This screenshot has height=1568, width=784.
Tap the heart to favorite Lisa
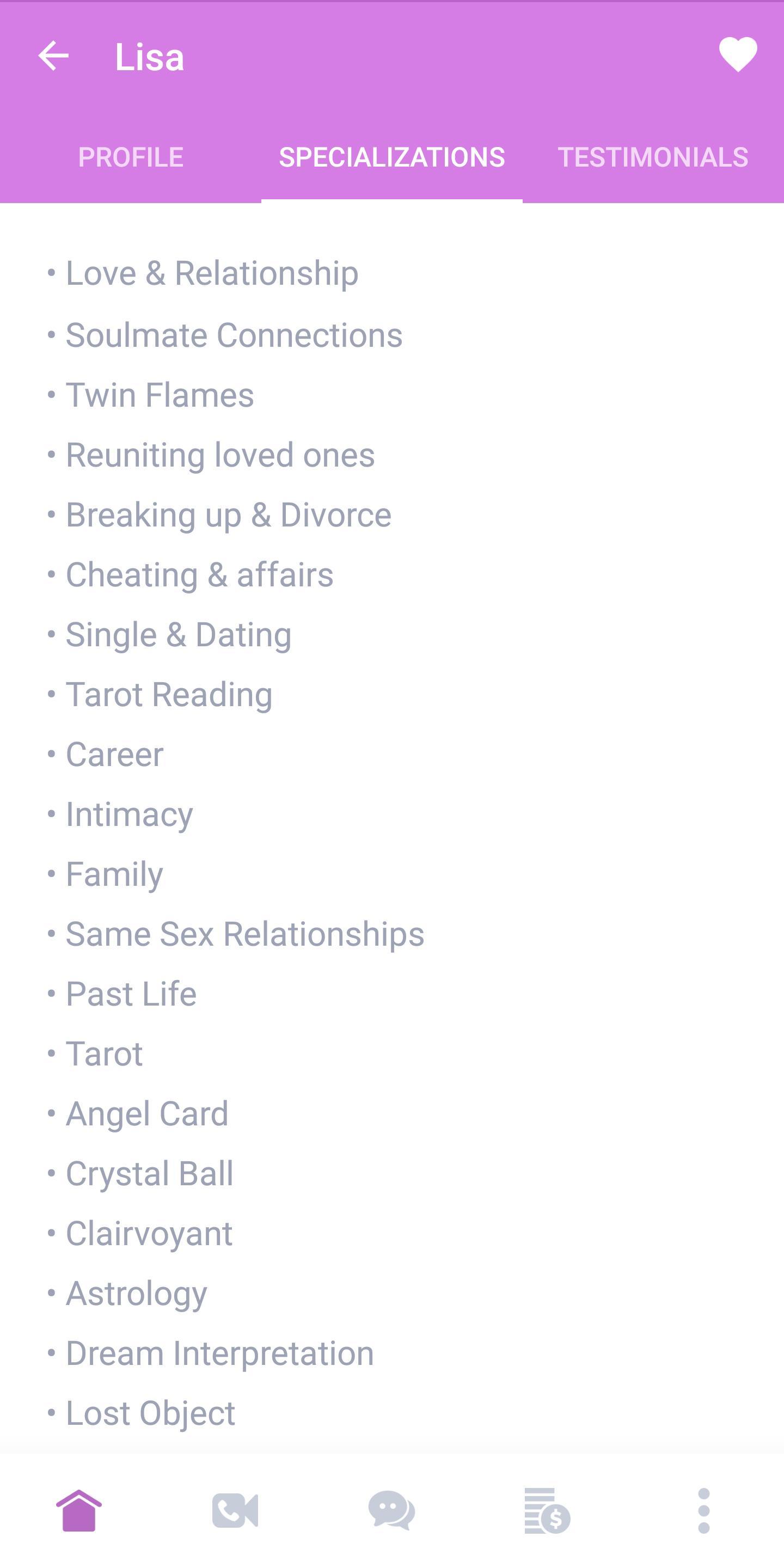click(x=738, y=55)
